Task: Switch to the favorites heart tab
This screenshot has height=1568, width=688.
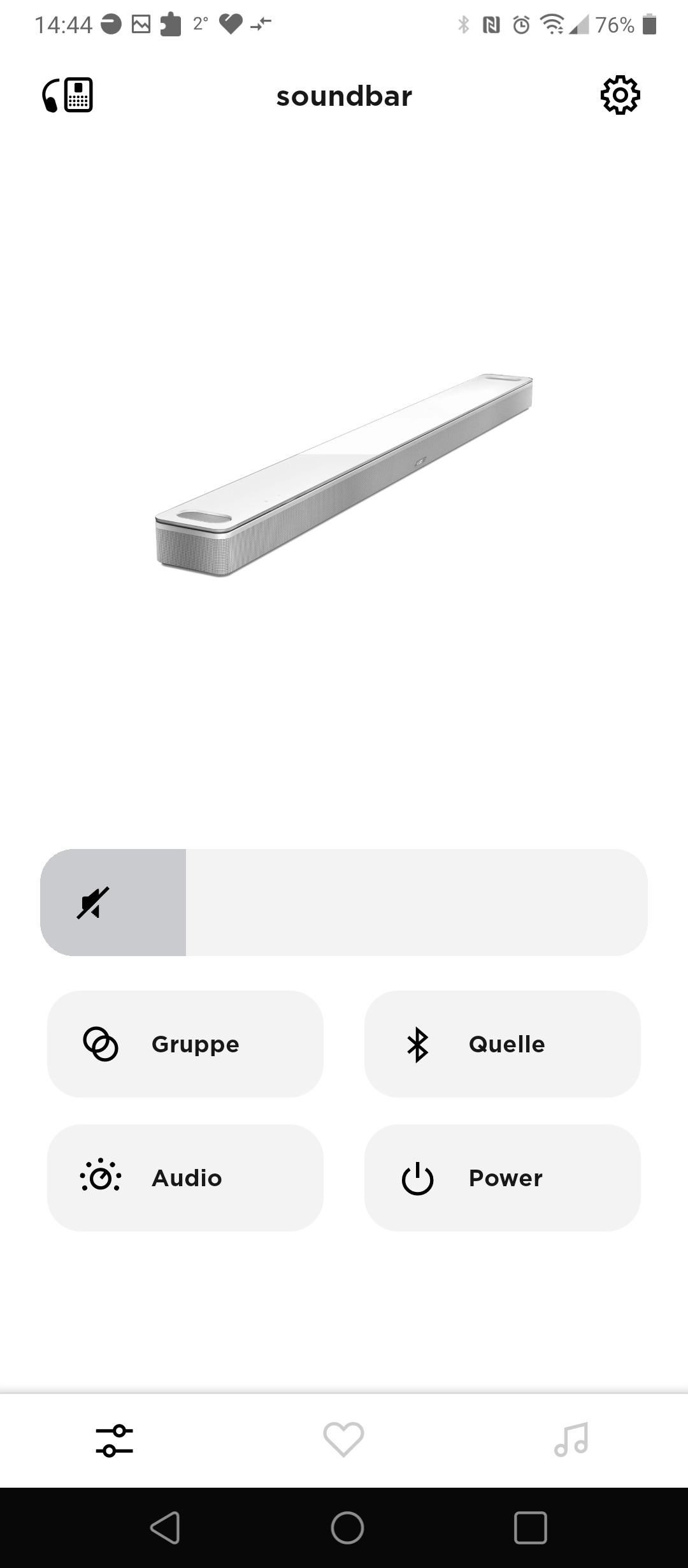Action: point(343,1439)
